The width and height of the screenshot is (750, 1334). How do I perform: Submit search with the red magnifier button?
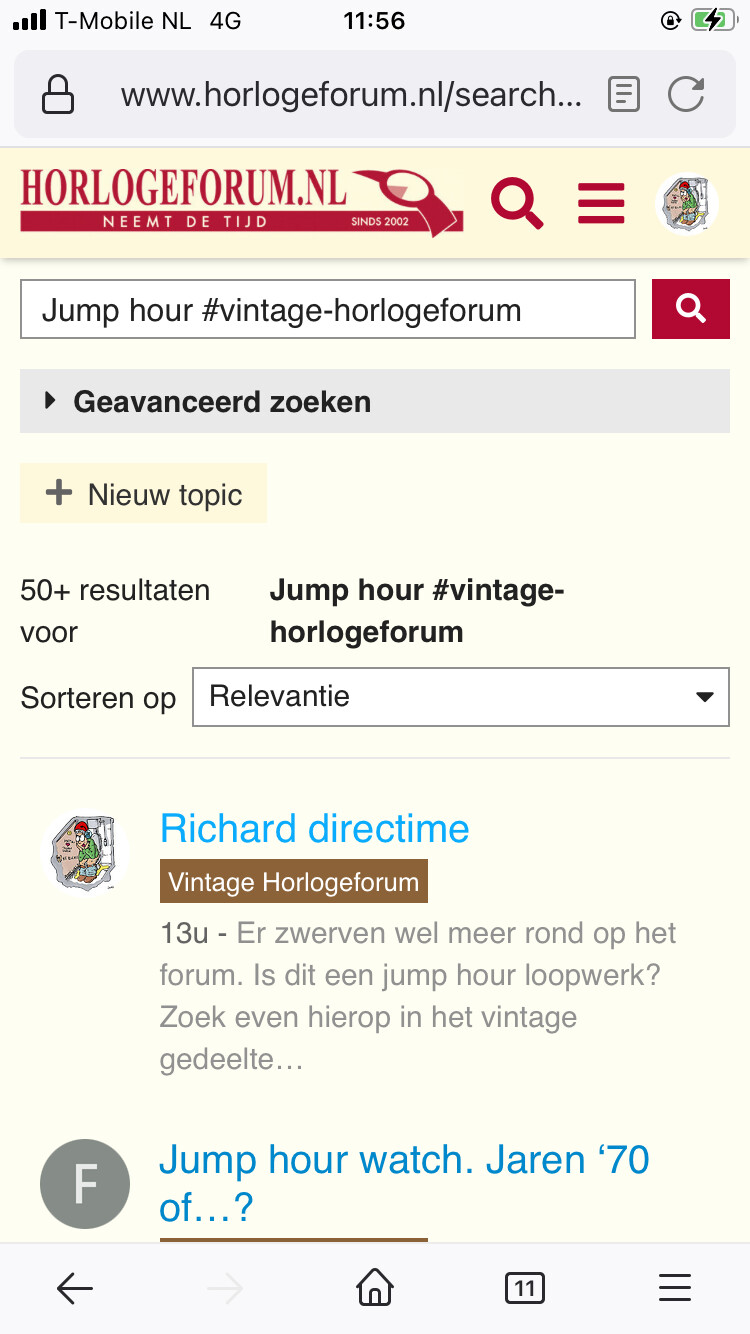691,309
